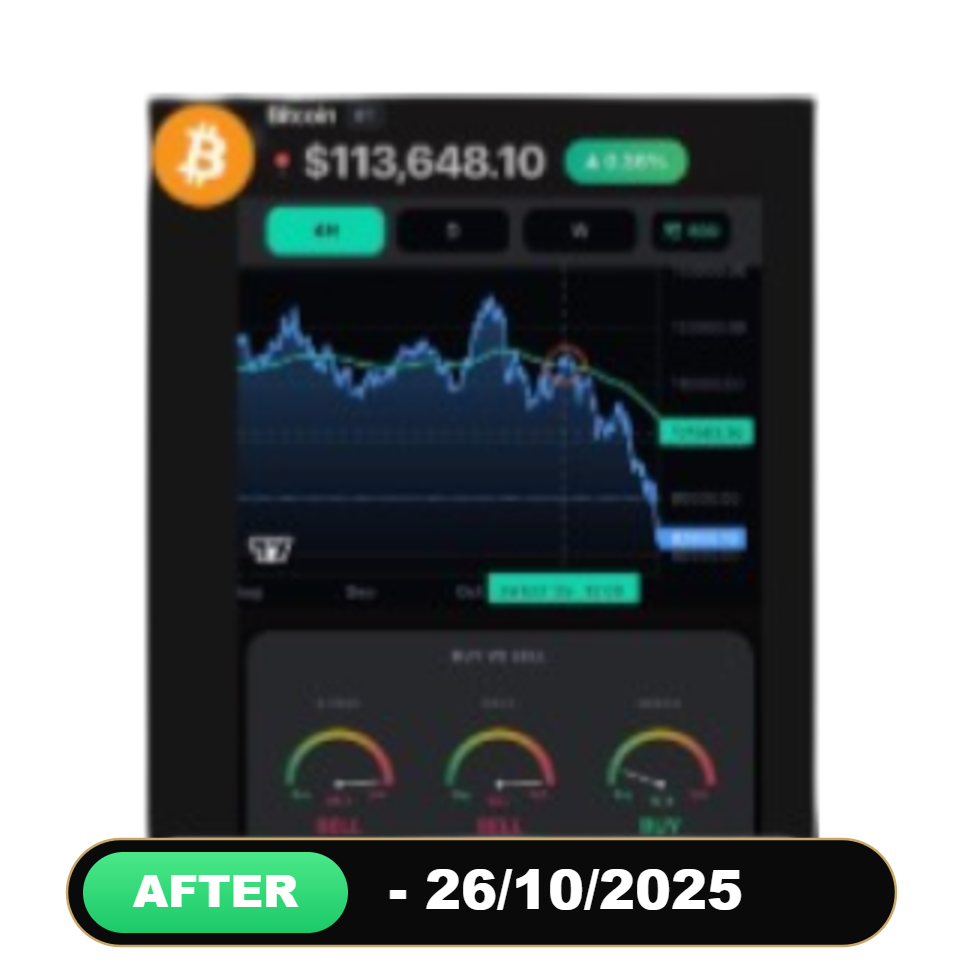This screenshot has height=975, width=963.
Task: Select the TradingView watermark logo on the chart
Action: click(271, 548)
